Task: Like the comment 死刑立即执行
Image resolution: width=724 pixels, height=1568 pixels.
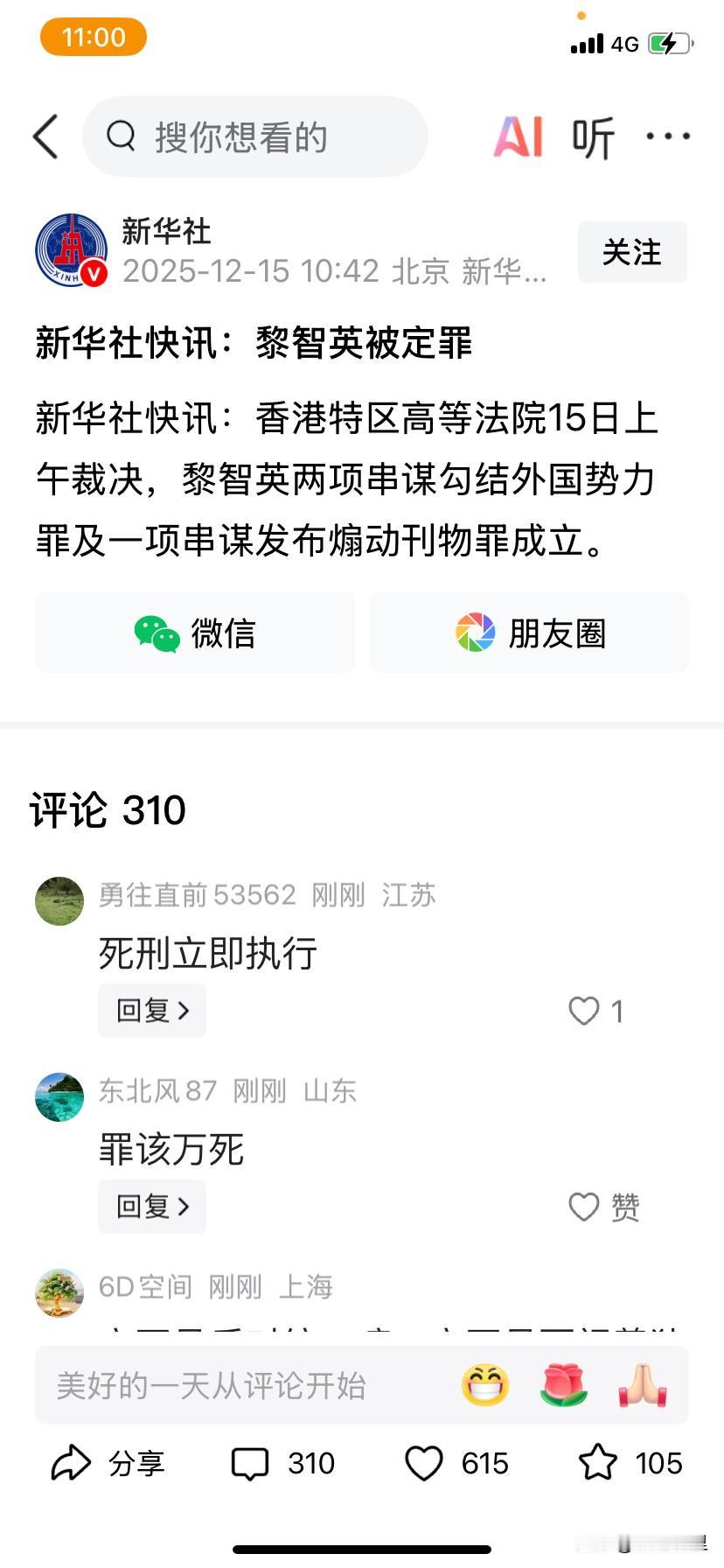Action: click(584, 1011)
